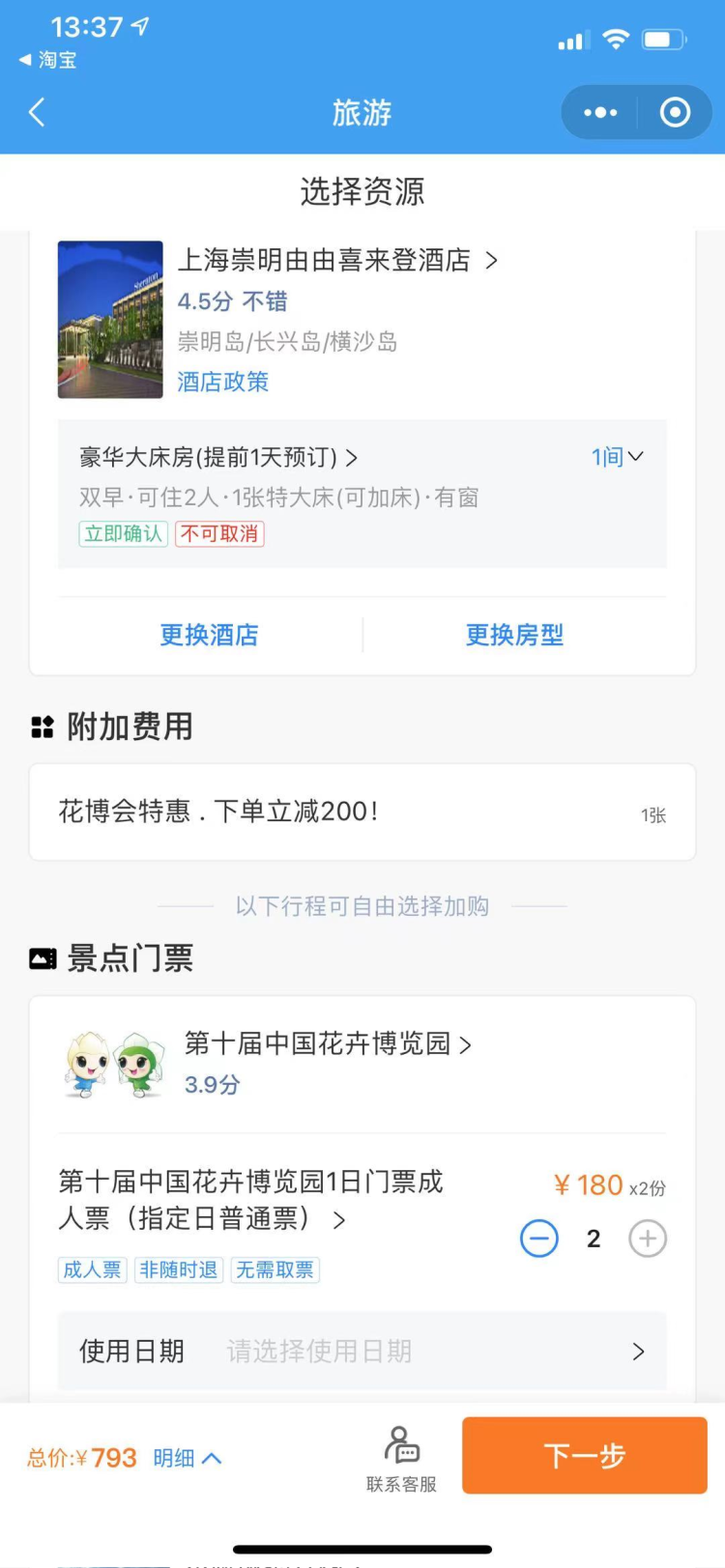This screenshot has width=725, height=1568.
Task: Proceed with the 下一步 button
Action: [x=585, y=1456]
